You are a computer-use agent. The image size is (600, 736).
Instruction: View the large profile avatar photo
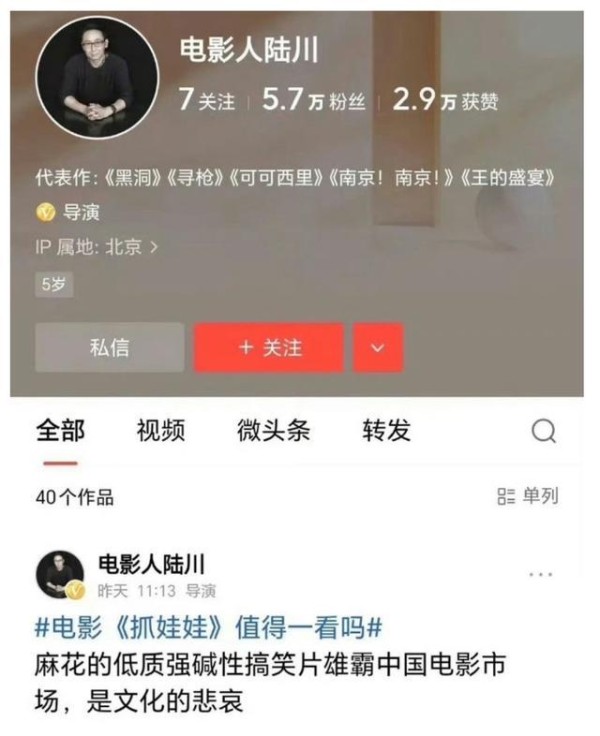point(97,76)
